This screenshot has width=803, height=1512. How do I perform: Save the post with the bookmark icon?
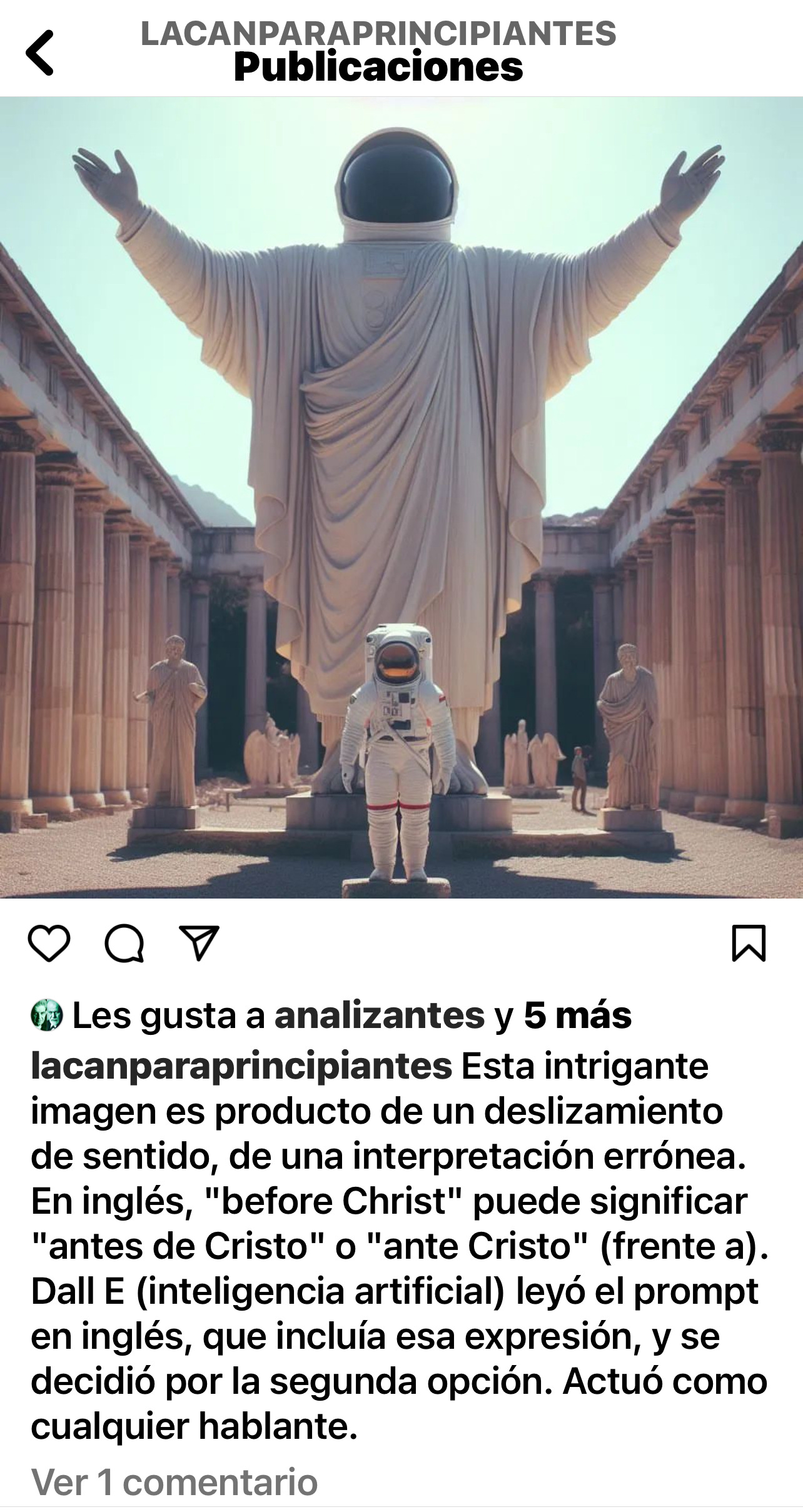coord(749,943)
